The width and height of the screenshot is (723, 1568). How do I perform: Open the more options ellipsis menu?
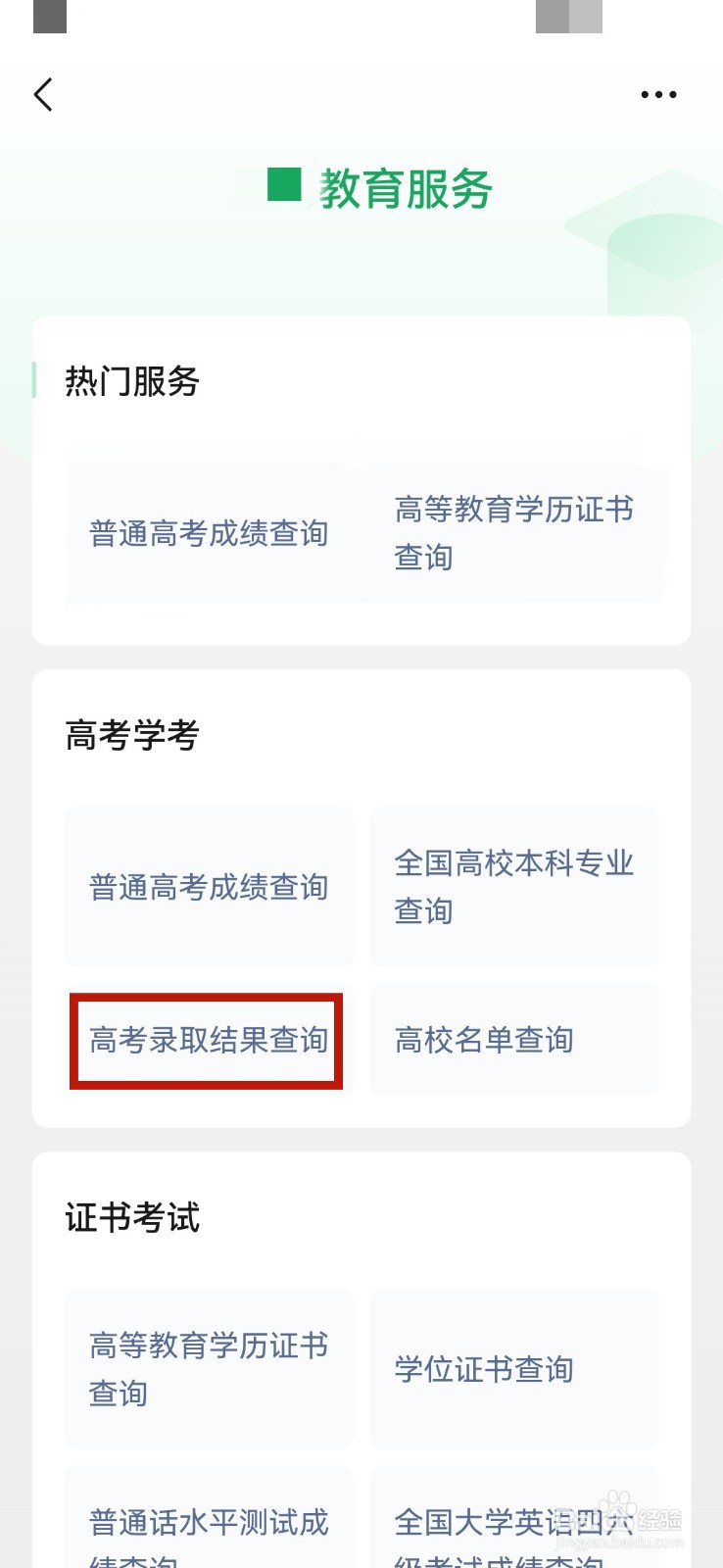(x=657, y=94)
